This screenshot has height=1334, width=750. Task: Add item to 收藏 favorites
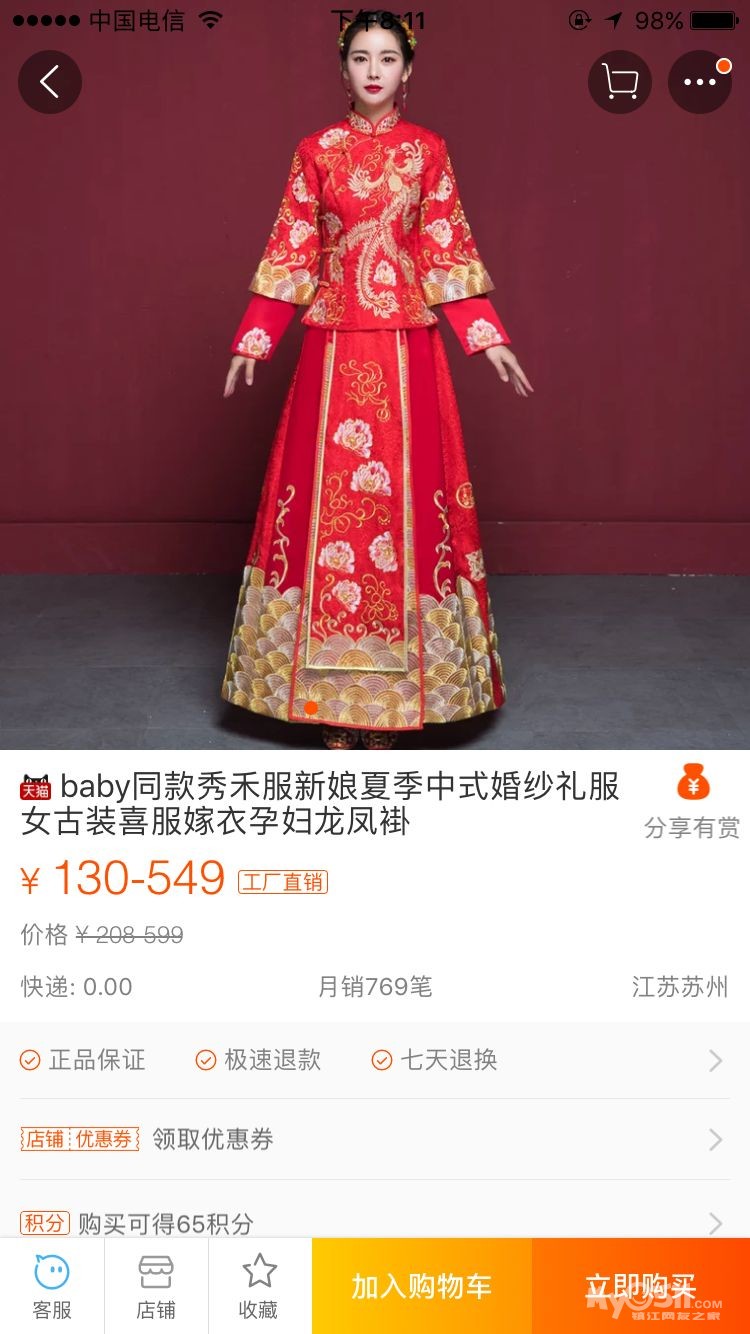point(259,1286)
